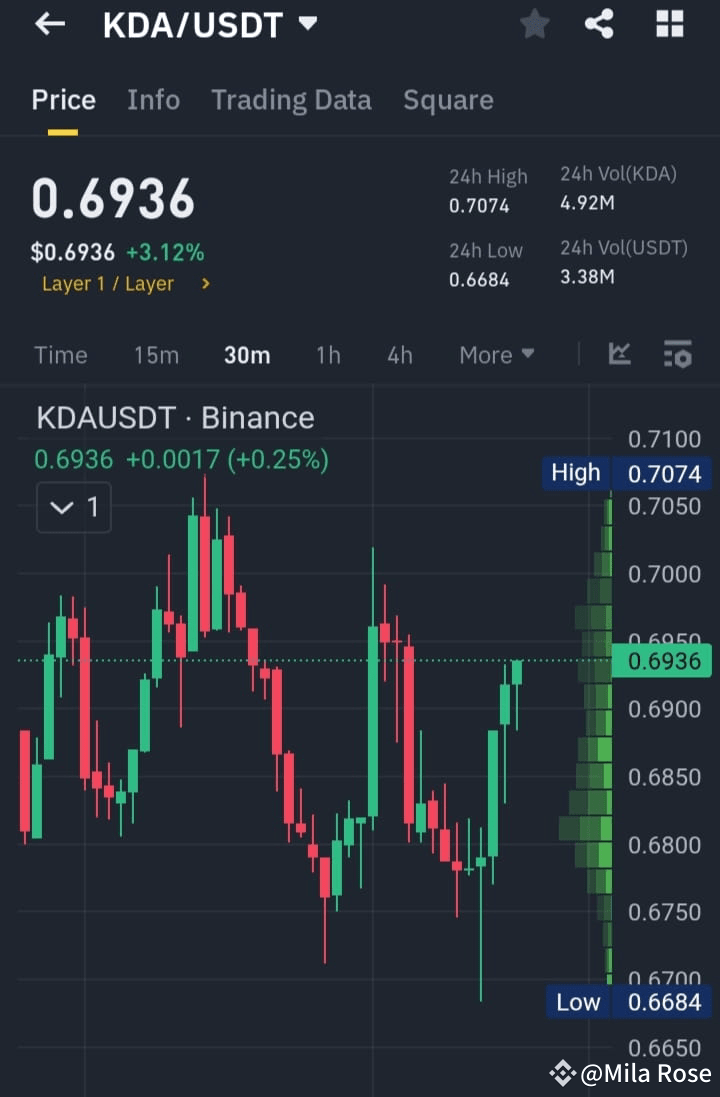Open the apps grid icon in the top bar

pyautogui.click(x=668, y=24)
